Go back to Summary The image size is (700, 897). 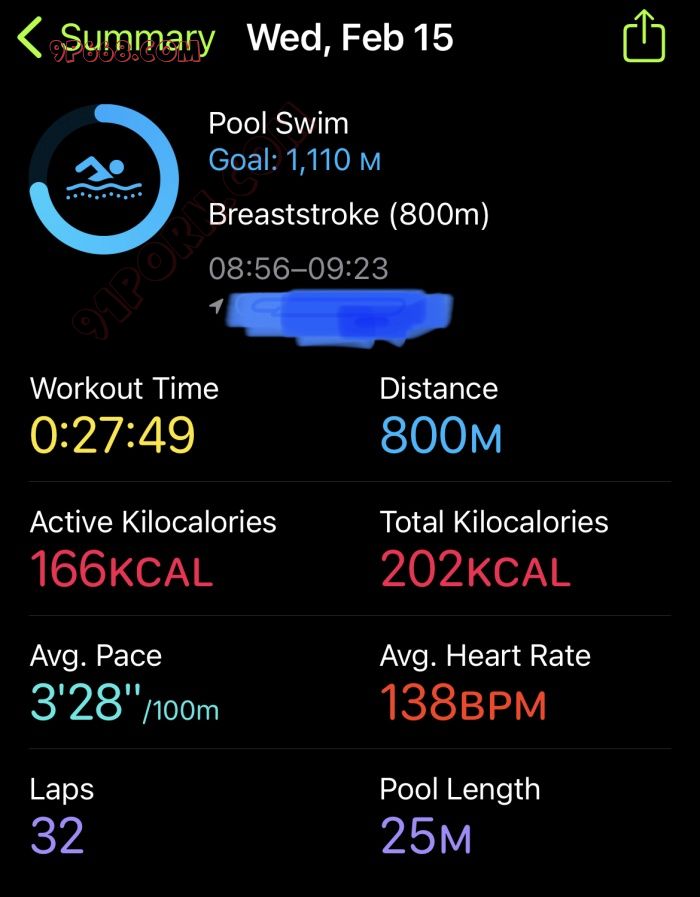click(x=115, y=39)
